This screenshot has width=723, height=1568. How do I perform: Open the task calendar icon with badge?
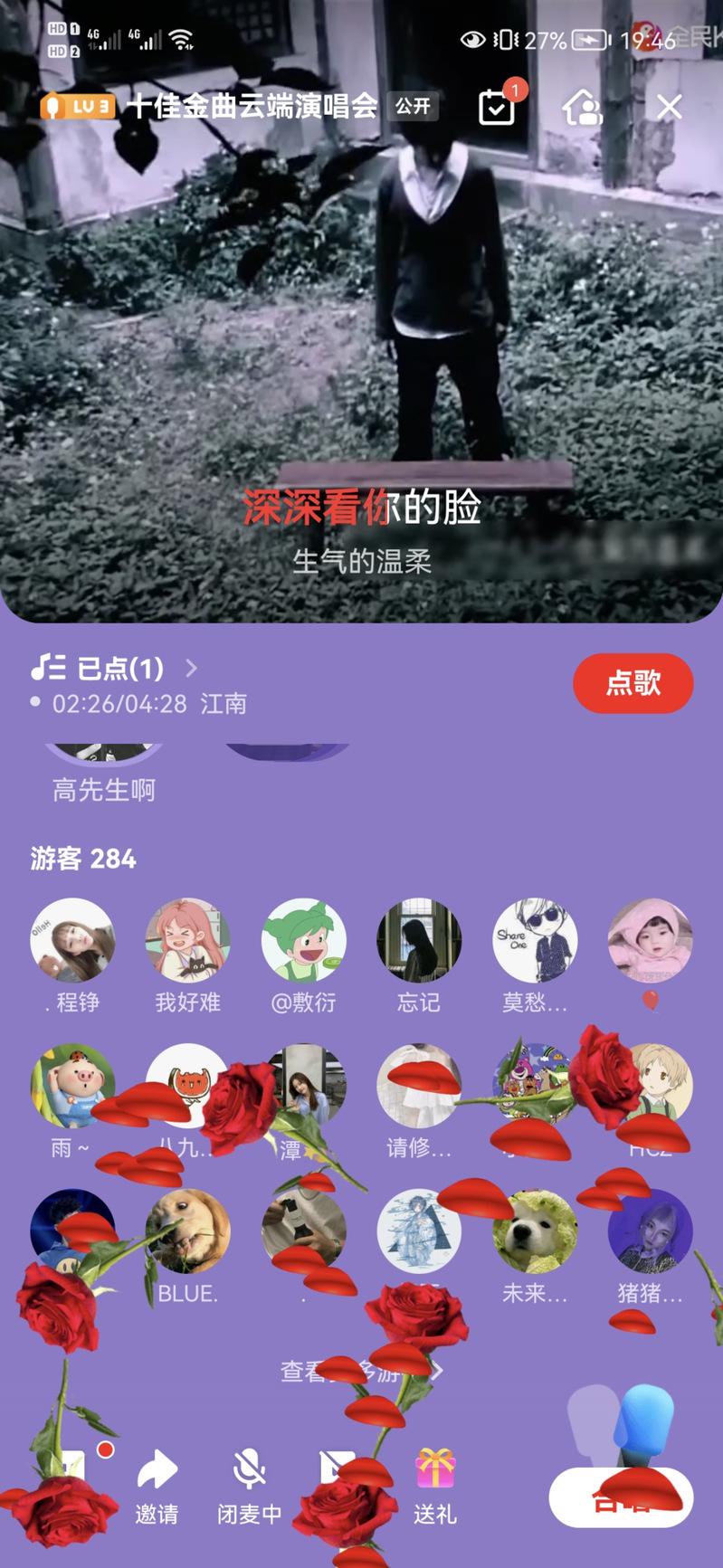(497, 107)
